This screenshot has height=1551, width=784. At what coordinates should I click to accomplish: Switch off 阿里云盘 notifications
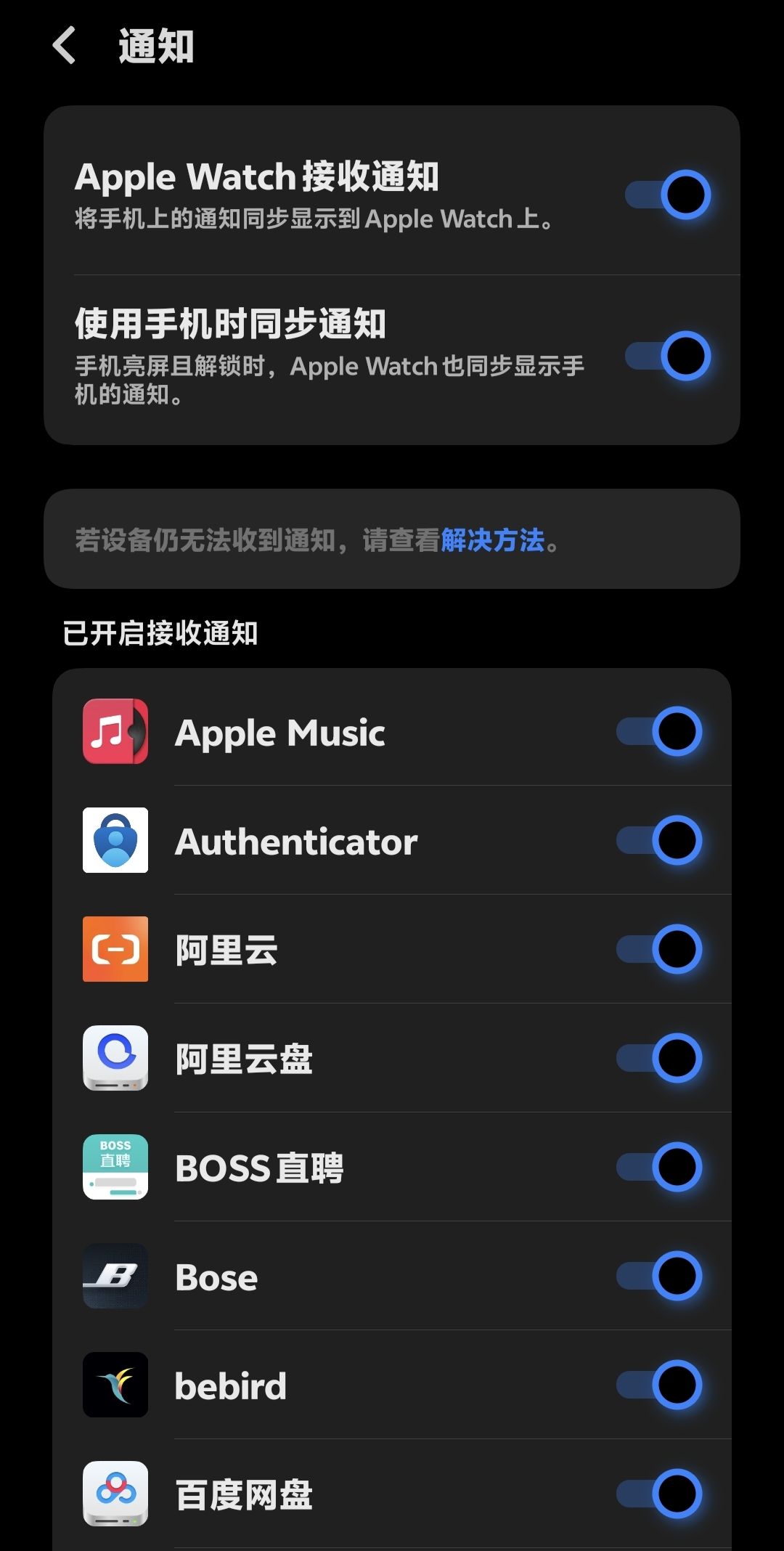click(659, 1058)
